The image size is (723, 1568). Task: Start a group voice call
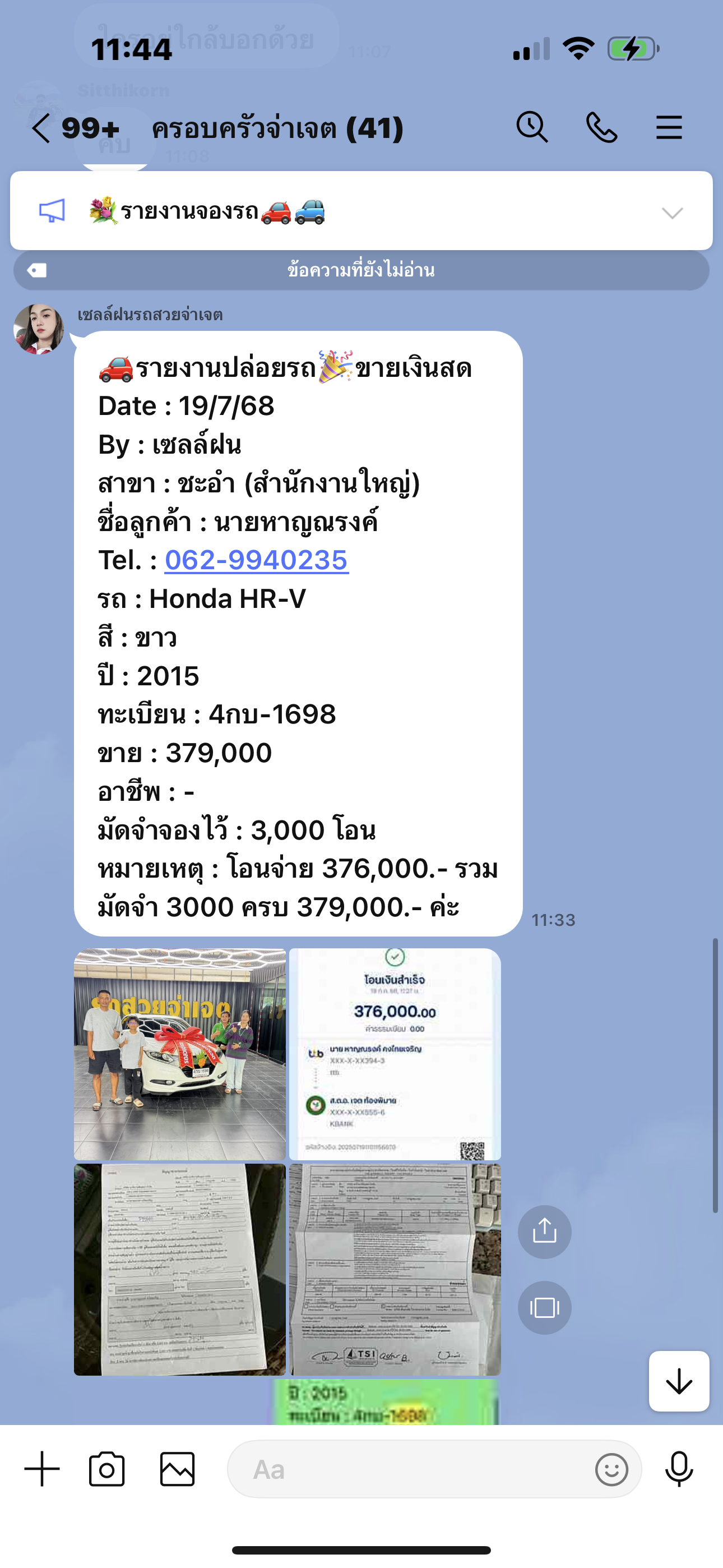601,128
